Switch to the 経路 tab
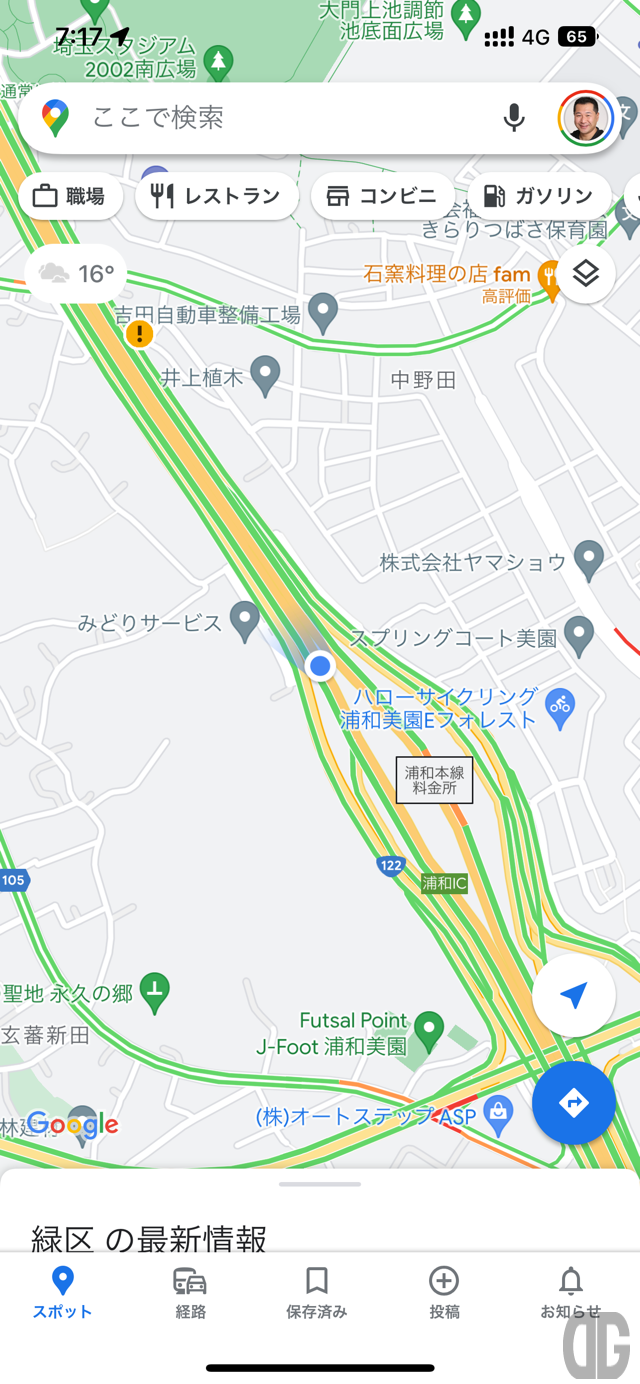This screenshot has height=1384, width=640. [x=190, y=1292]
